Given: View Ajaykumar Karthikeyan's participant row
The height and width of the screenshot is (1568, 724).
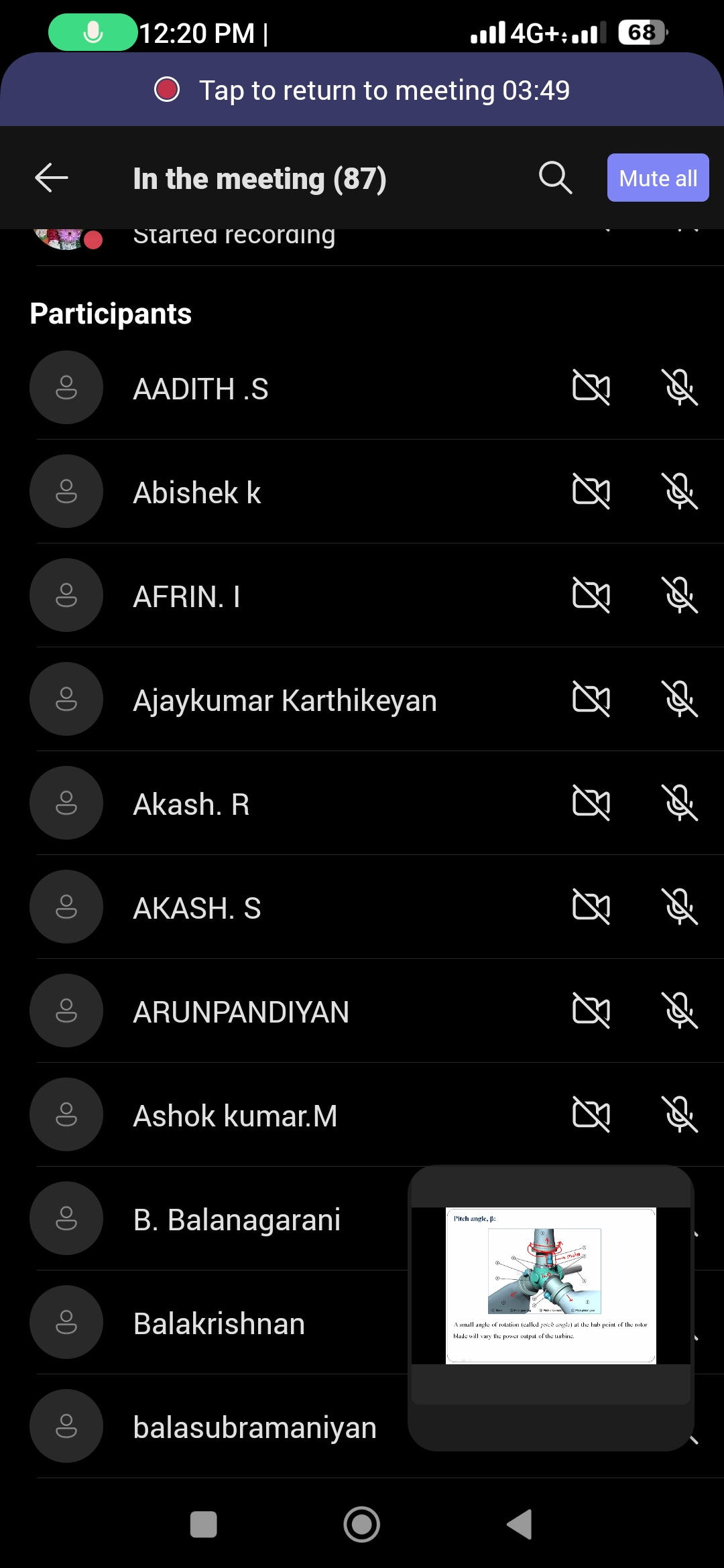Looking at the screenshot, I should 285,700.
